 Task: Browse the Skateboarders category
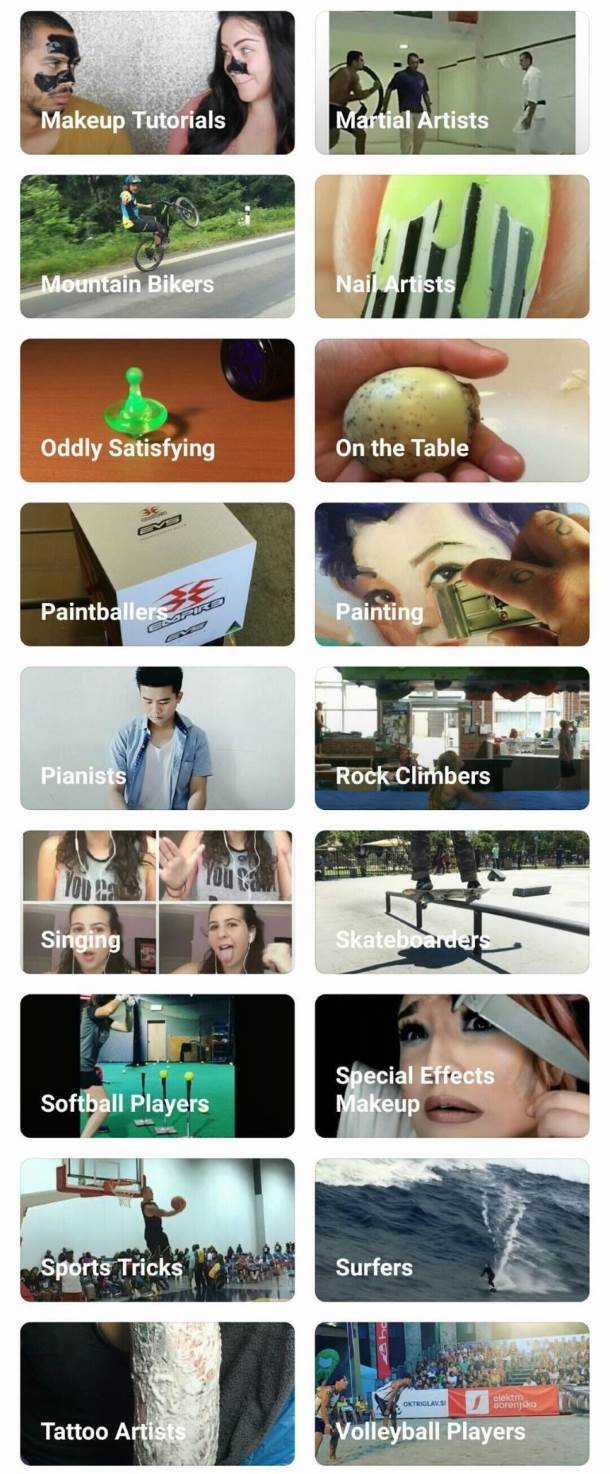click(x=452, y=902)
